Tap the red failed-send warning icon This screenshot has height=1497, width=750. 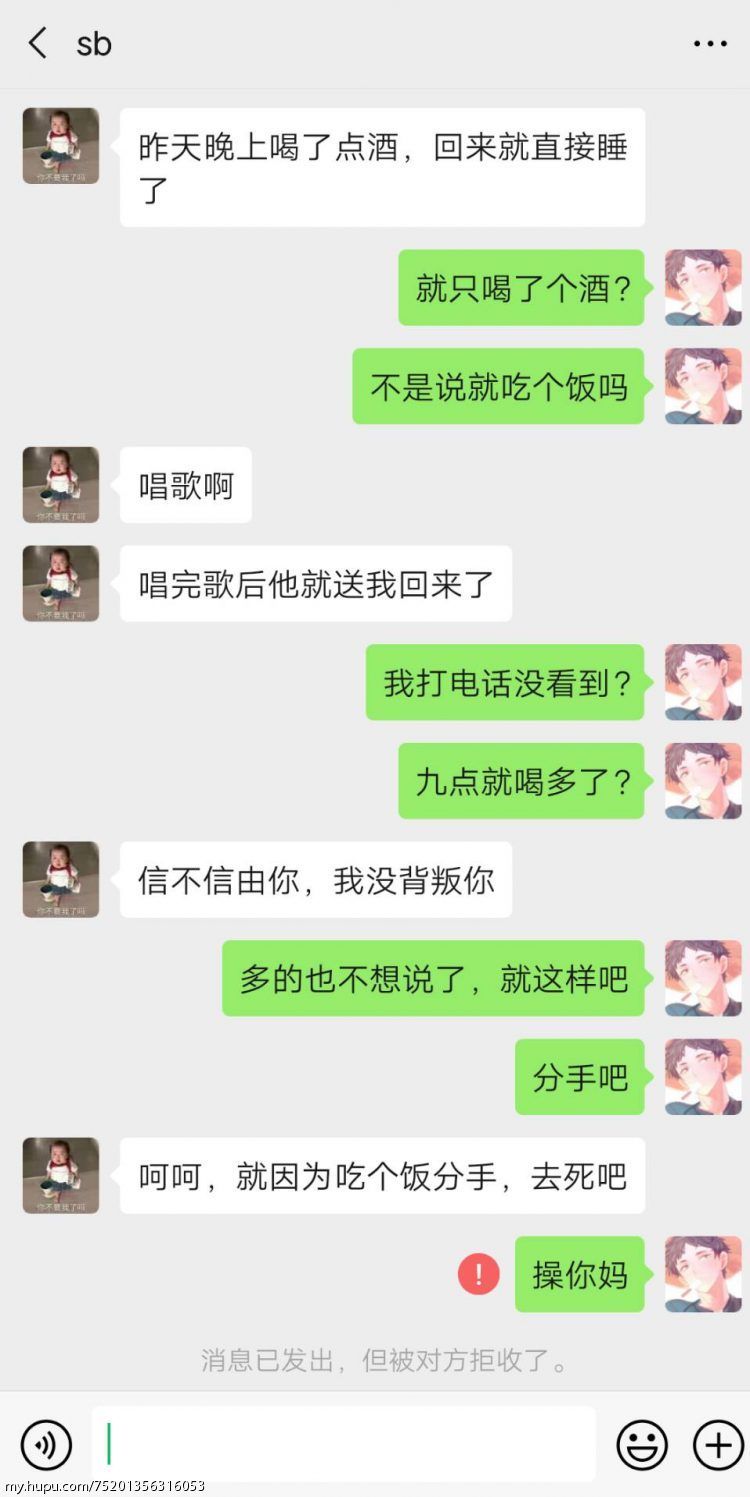[479, 1274]
